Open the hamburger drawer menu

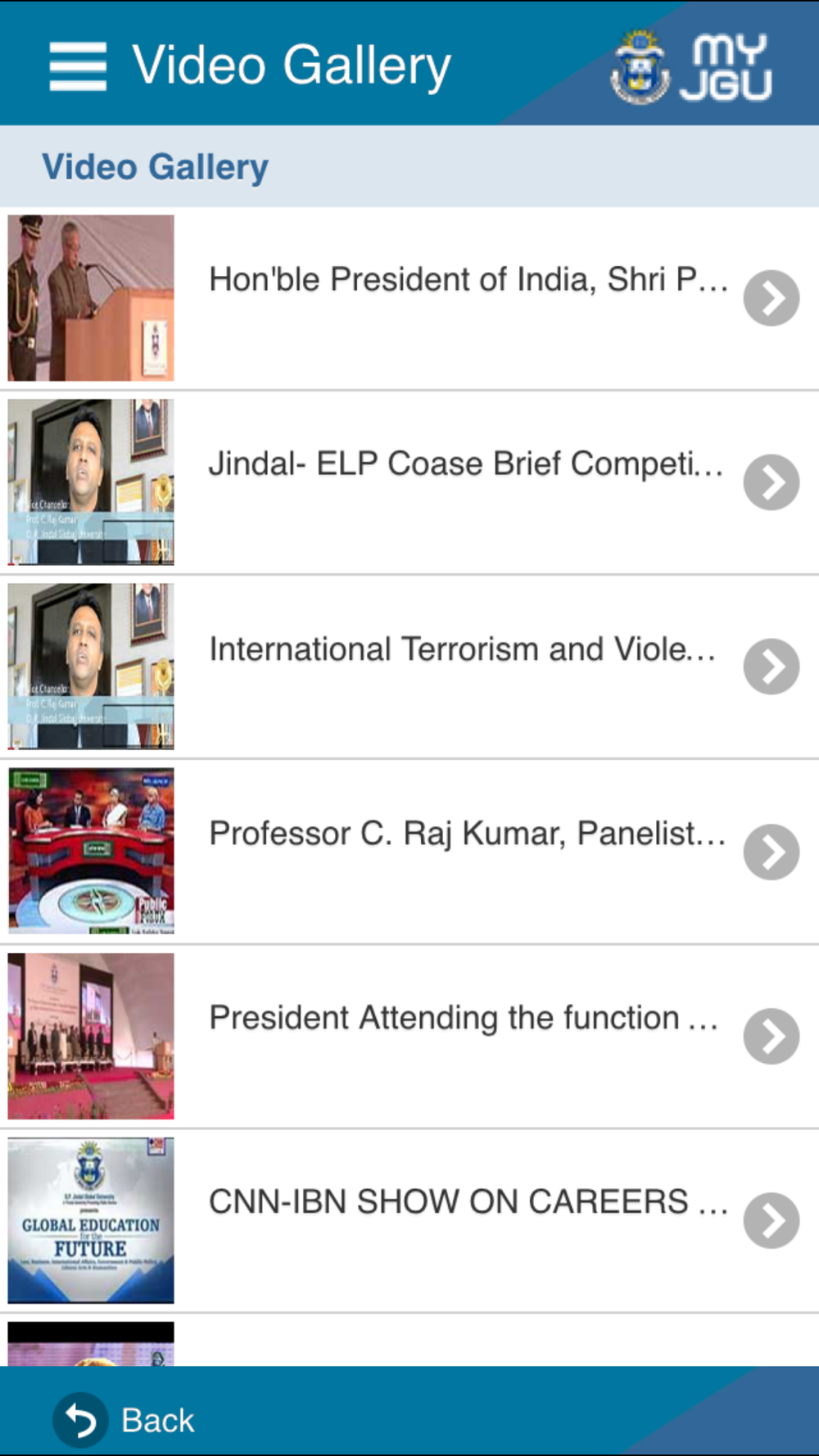[78, 66]
